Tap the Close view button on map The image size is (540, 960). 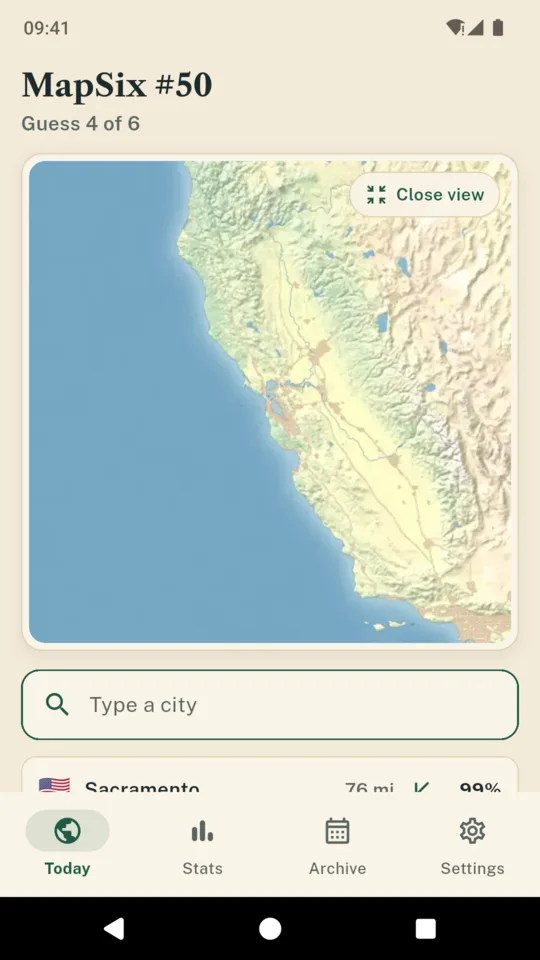point(424,195)
